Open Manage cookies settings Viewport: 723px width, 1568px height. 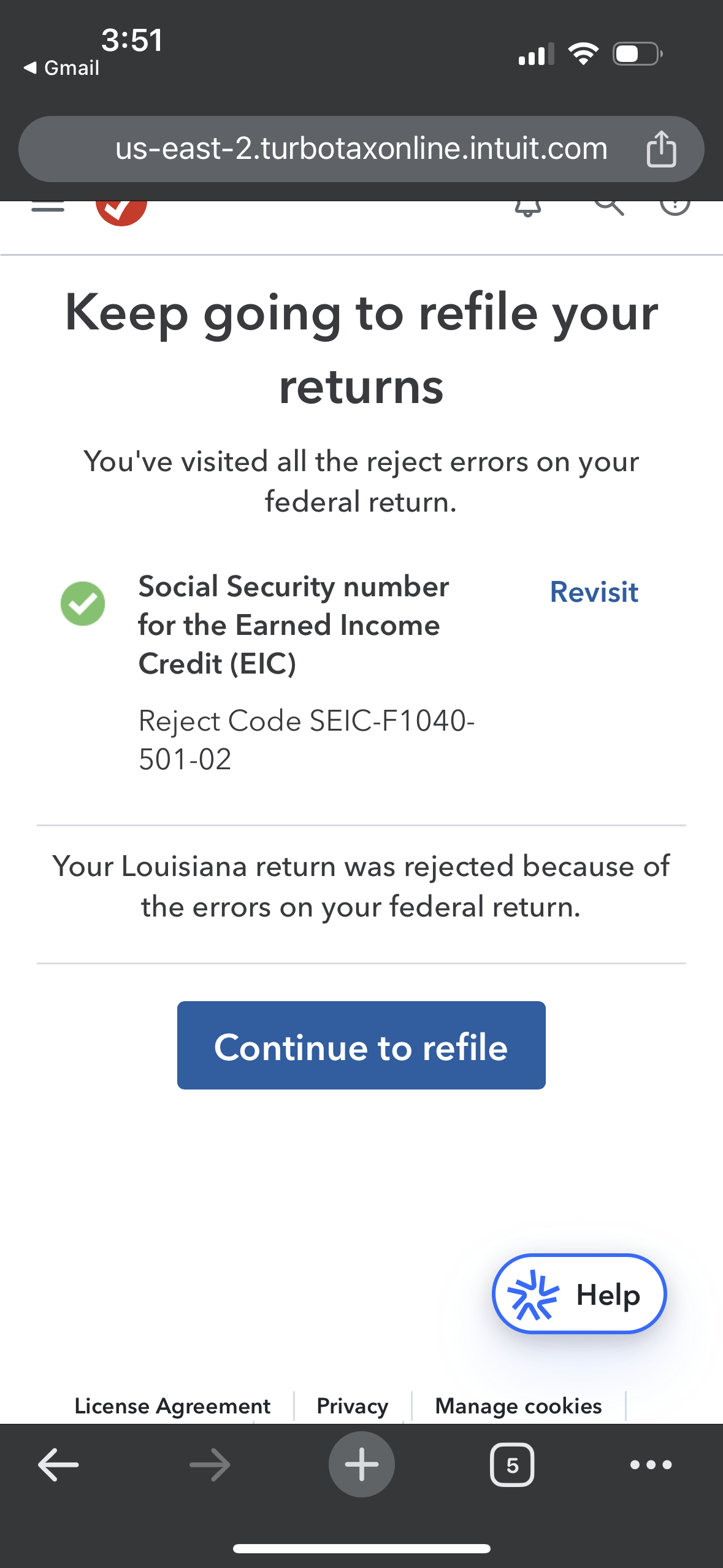point(517,1406)
